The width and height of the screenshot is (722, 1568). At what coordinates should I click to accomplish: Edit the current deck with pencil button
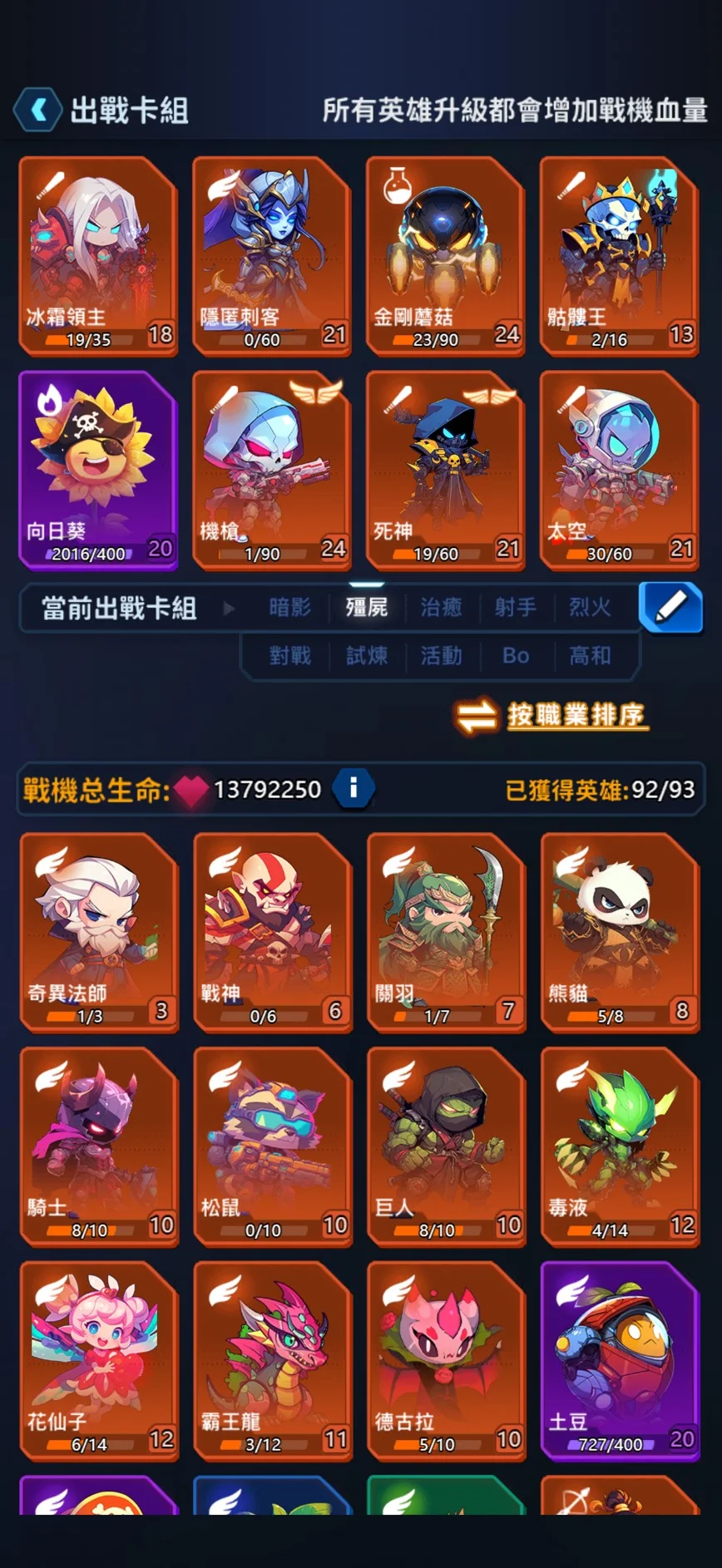tap(670, 608)
